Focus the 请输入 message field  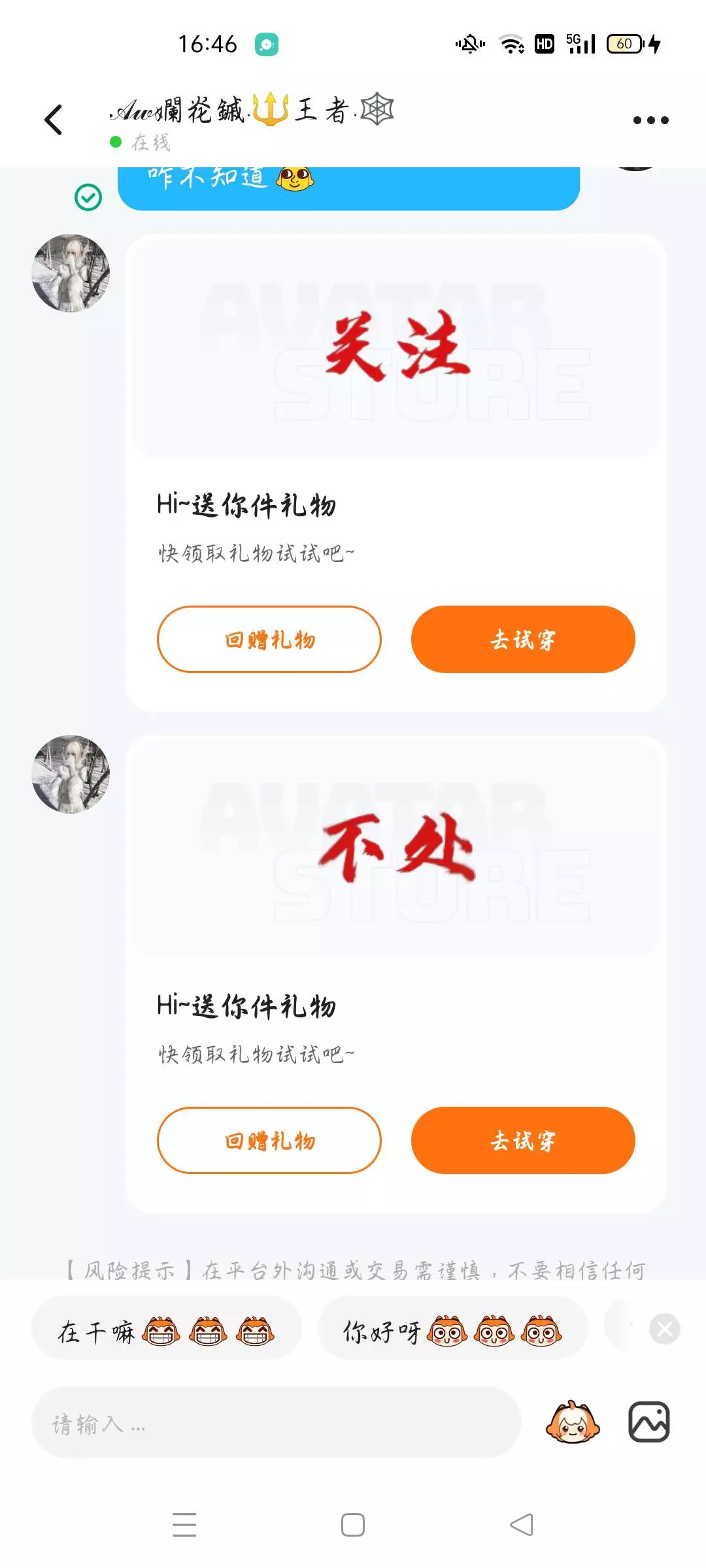(276, 1422)
